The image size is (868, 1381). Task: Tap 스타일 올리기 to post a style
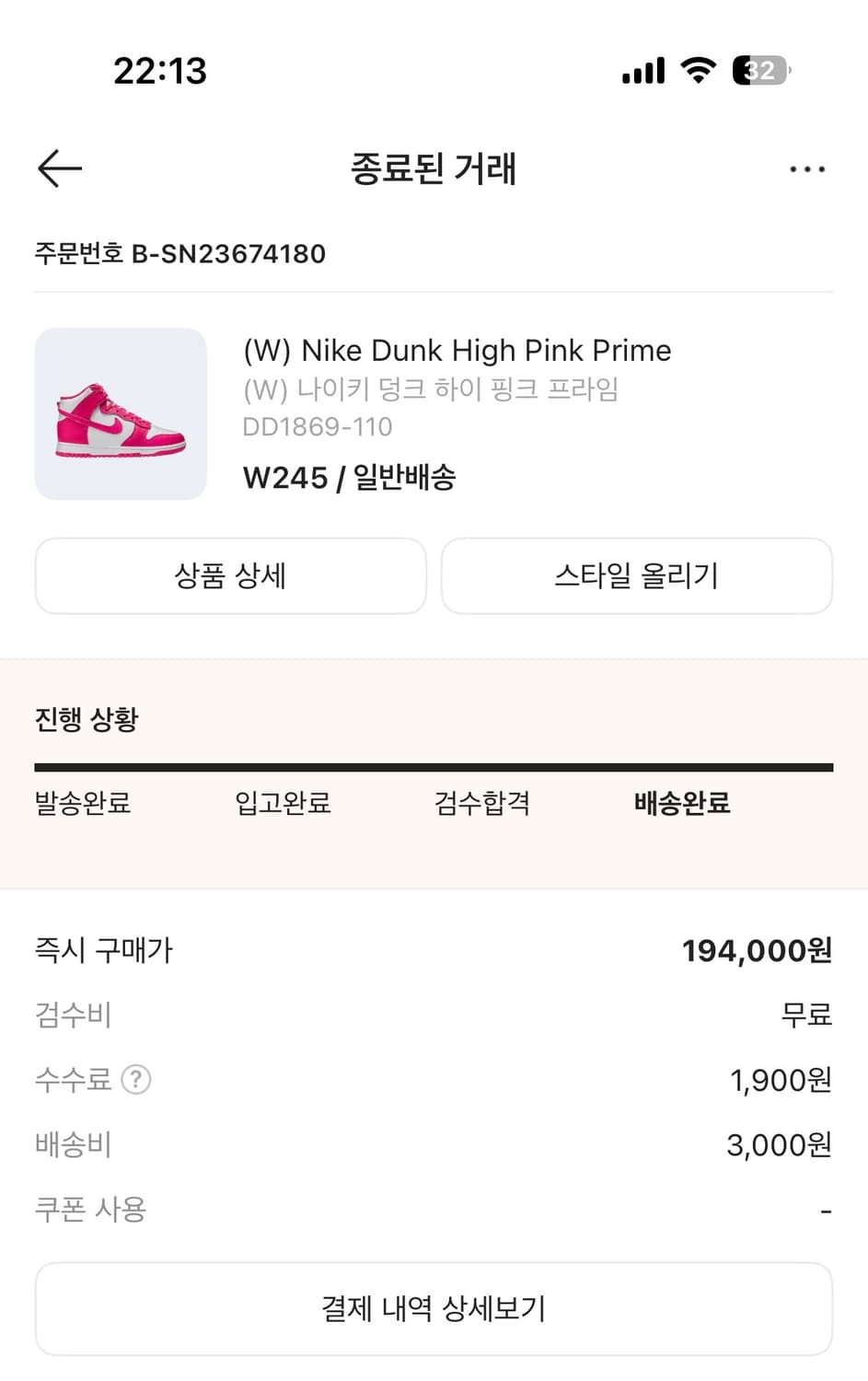coord(636,576)
